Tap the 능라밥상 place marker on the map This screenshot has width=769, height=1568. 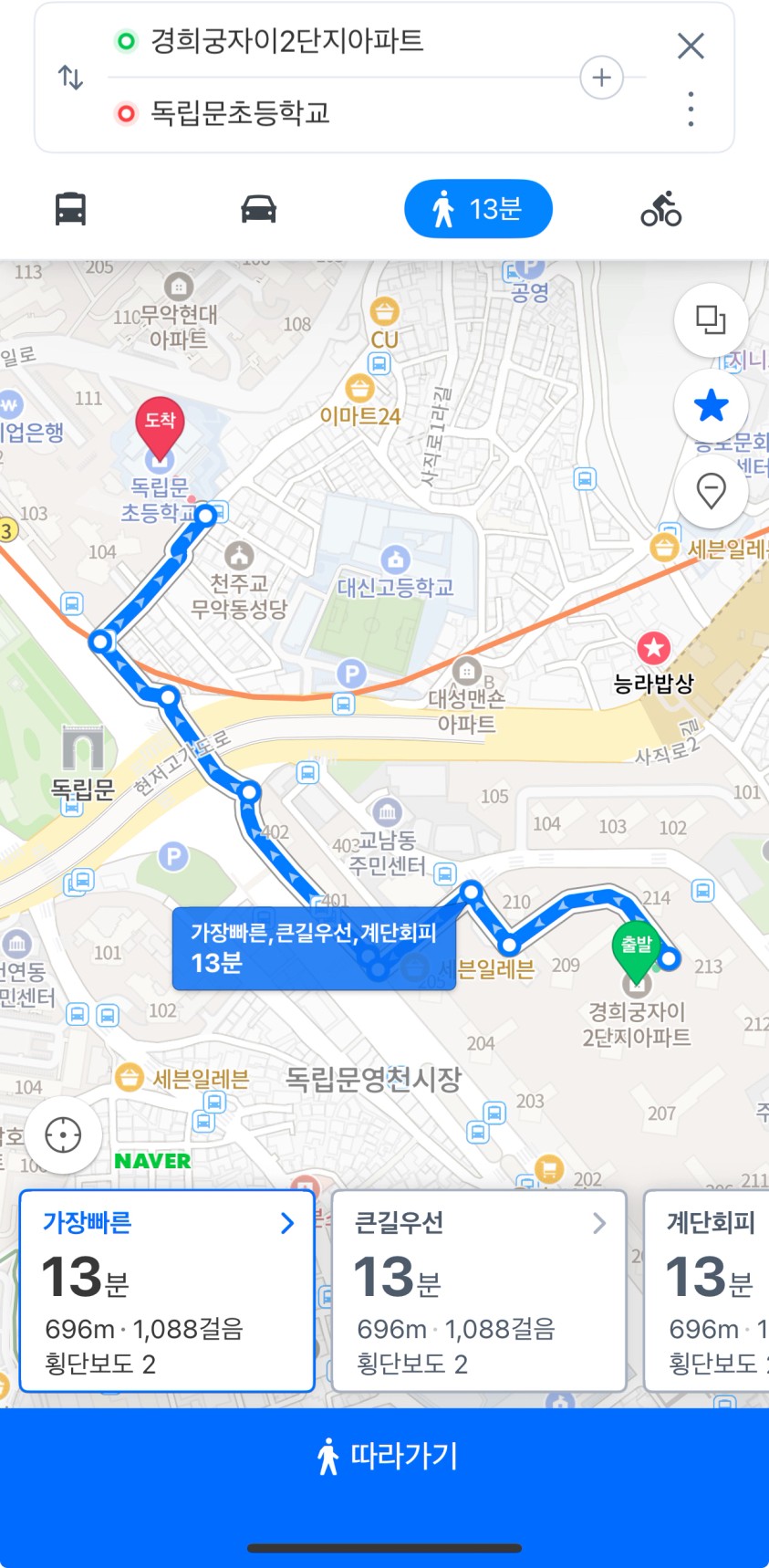653,650
